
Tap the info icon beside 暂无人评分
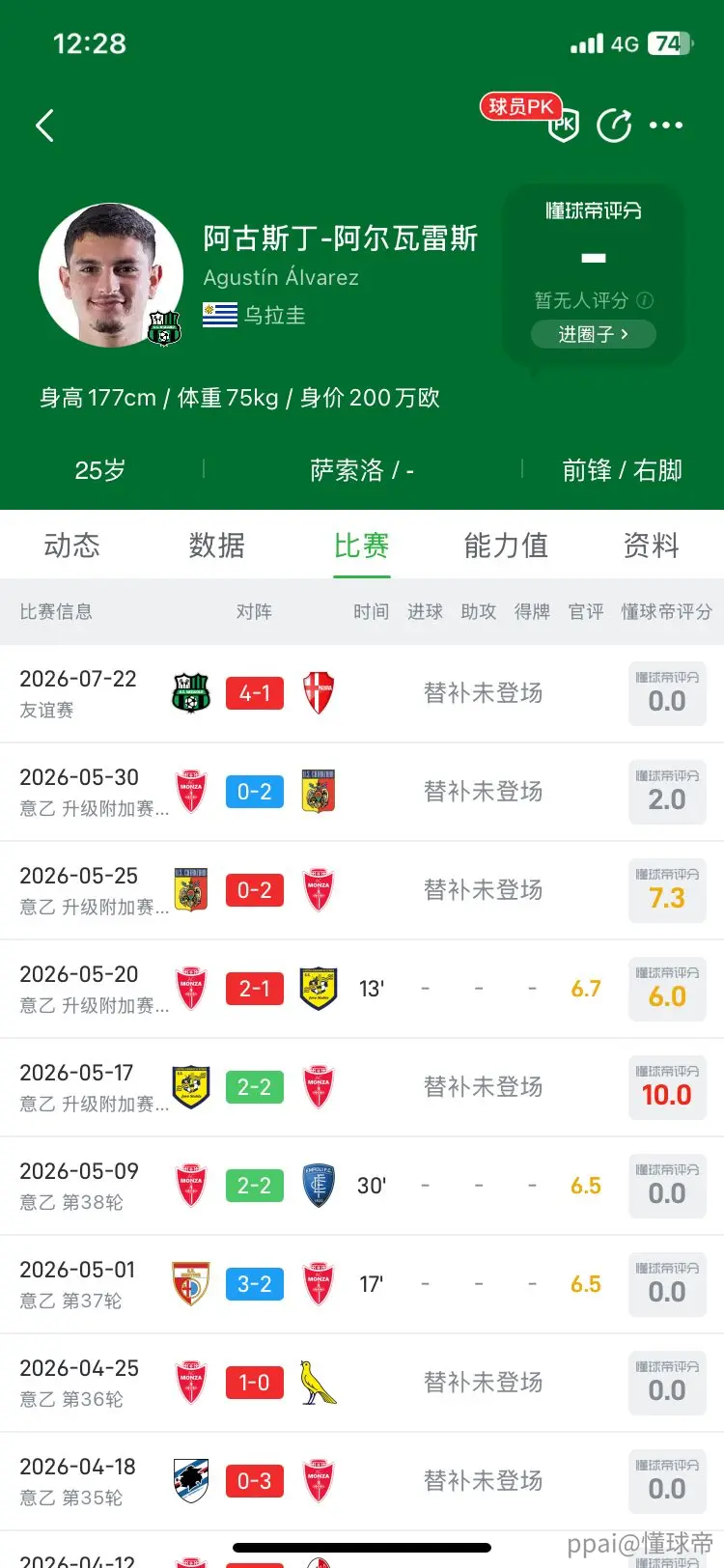pos(645,300)
